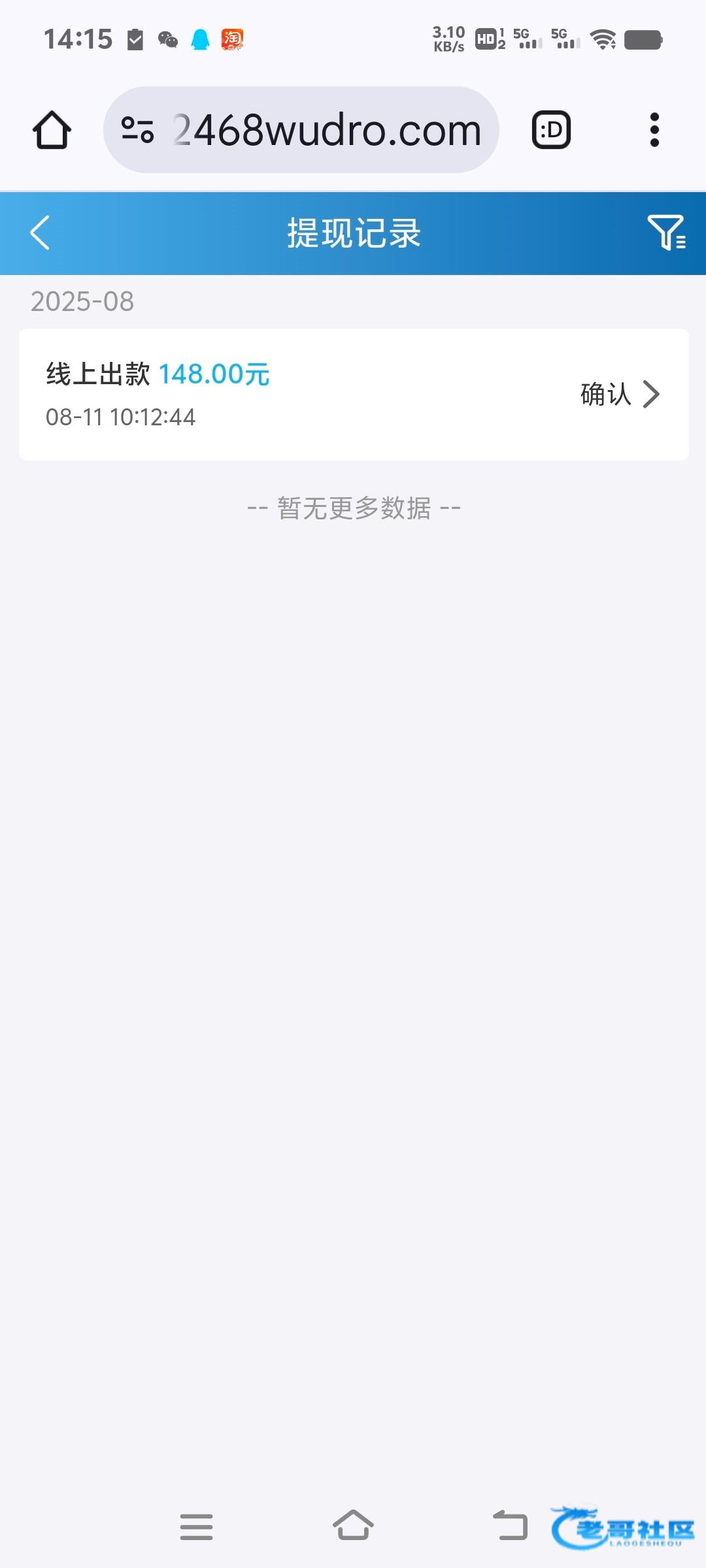The width and height of the screenshot is (706, 1568).
Task: Go to the system home screen
Action: [x=353, y=1526]
